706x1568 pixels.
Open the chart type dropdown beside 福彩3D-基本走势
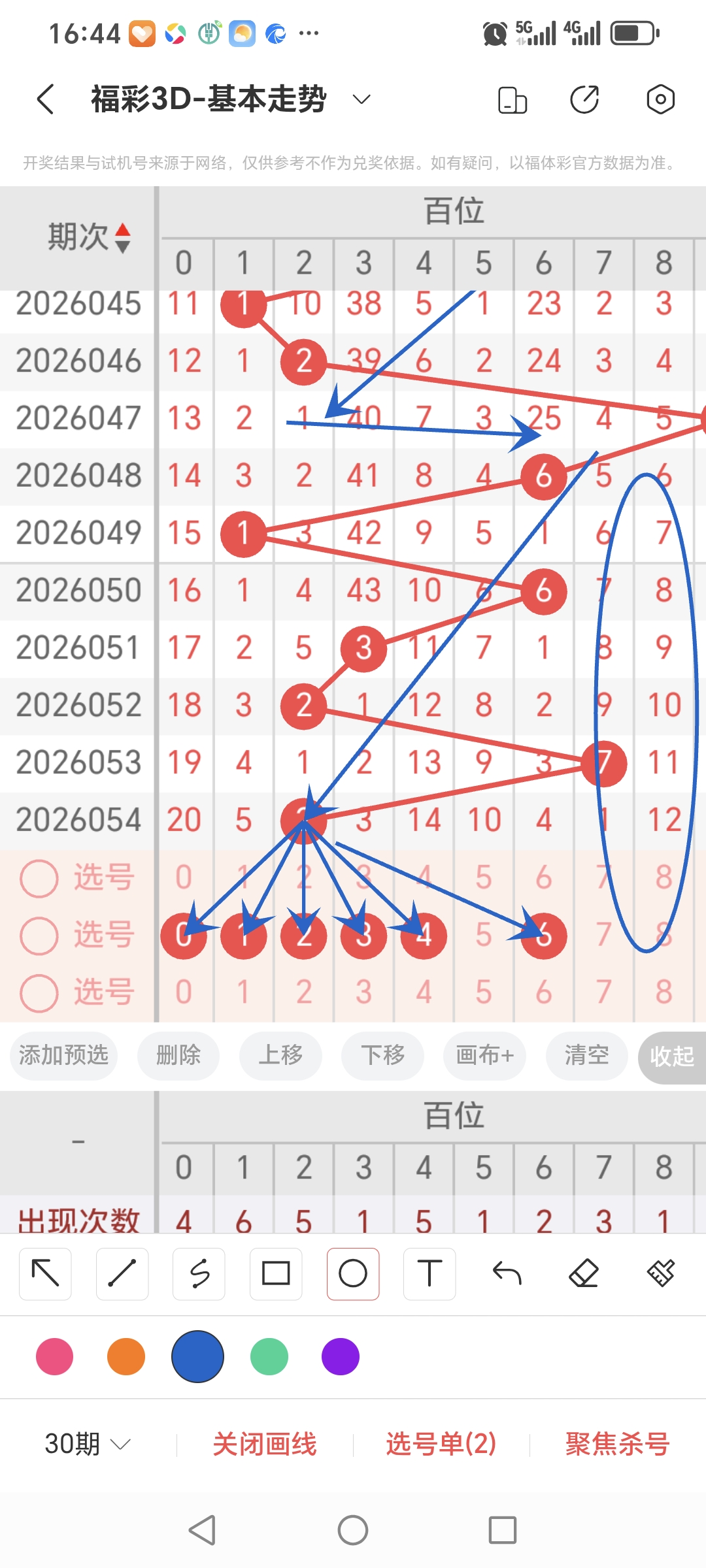360,99
